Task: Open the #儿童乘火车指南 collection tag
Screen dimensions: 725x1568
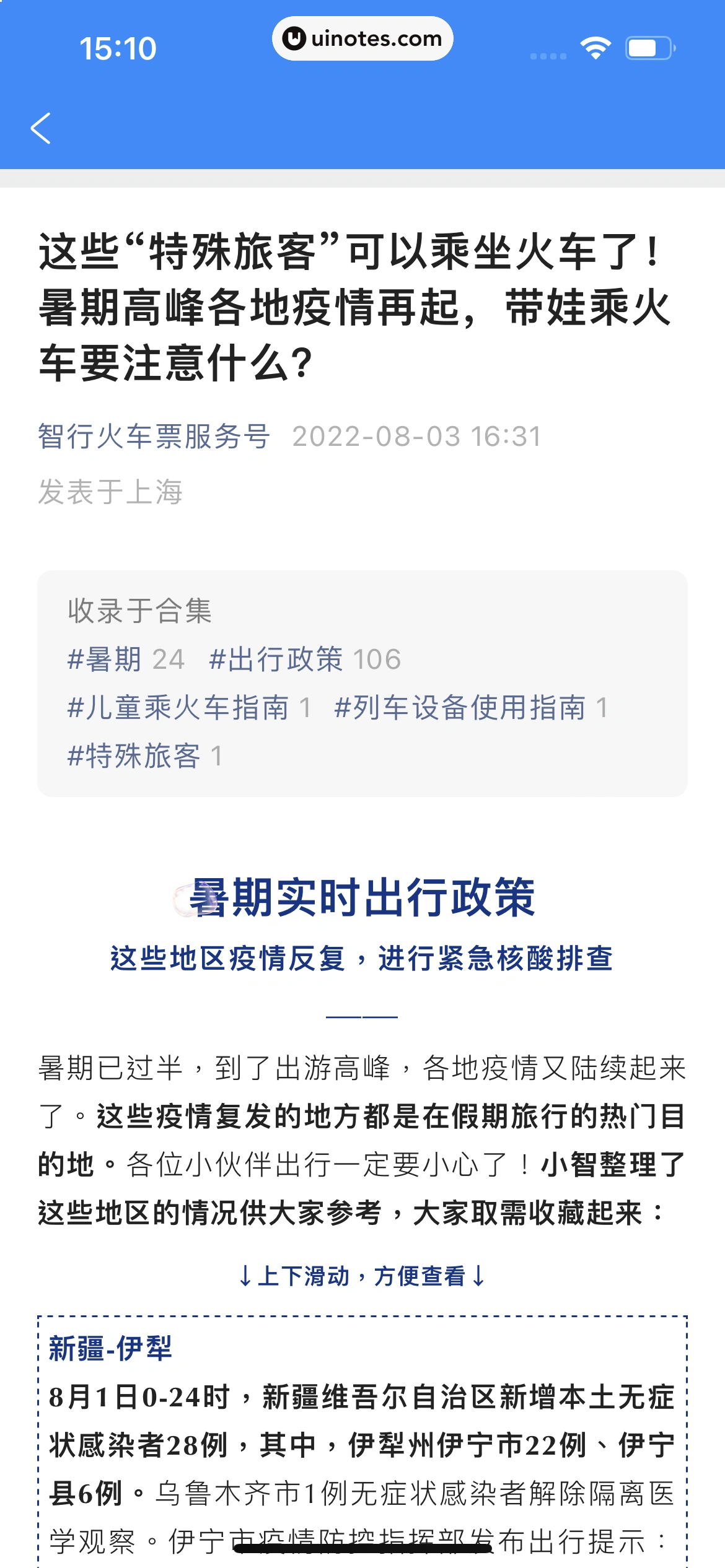Action: tap(178, 708)
